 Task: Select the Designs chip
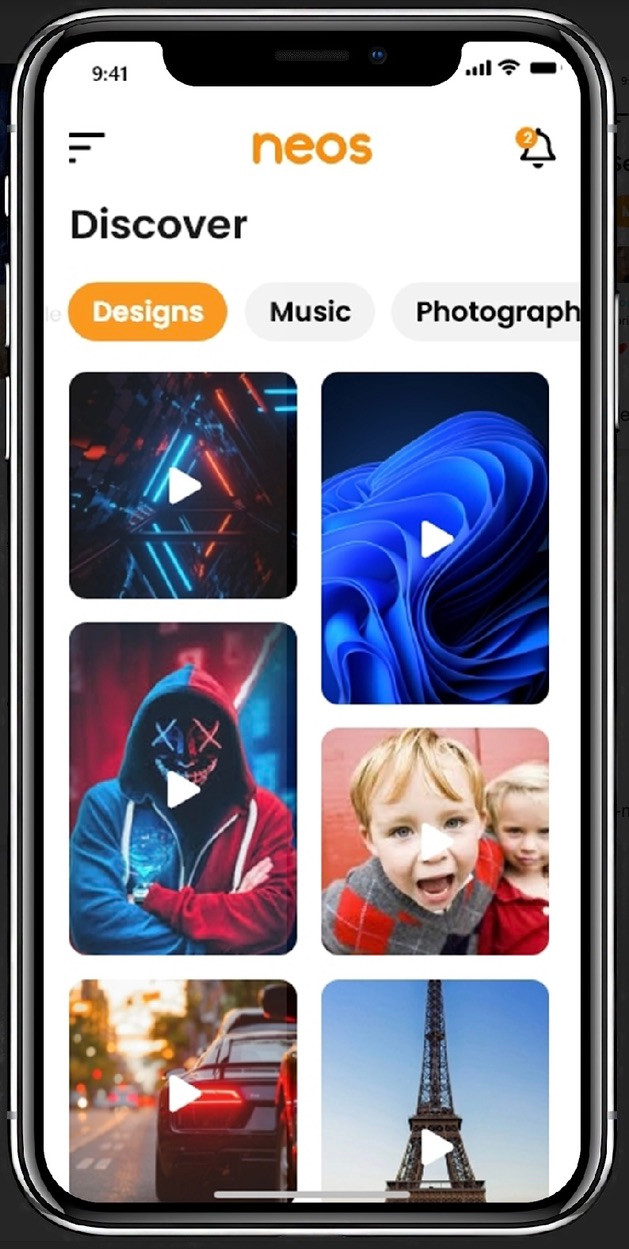click(148, 312)
